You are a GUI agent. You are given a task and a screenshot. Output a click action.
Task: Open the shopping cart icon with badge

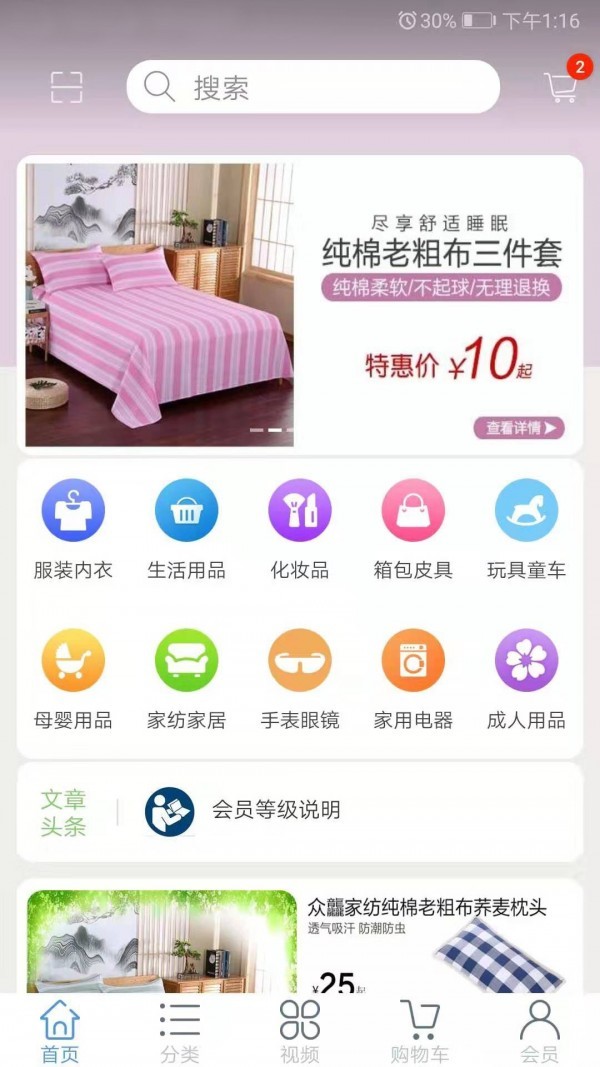pyautogui.click(x=561, y=87)
